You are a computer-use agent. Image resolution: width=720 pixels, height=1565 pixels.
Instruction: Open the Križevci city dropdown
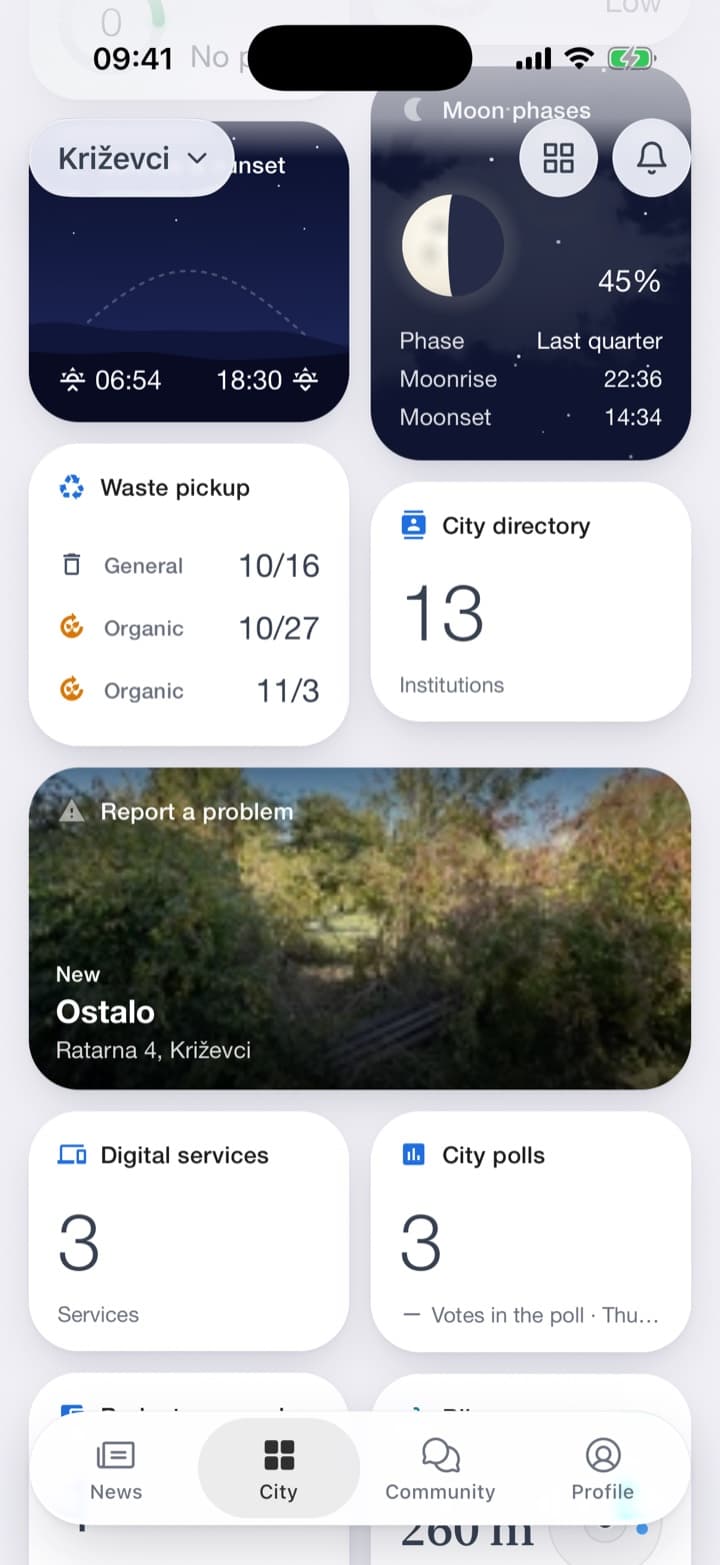(x=132, y=158)
